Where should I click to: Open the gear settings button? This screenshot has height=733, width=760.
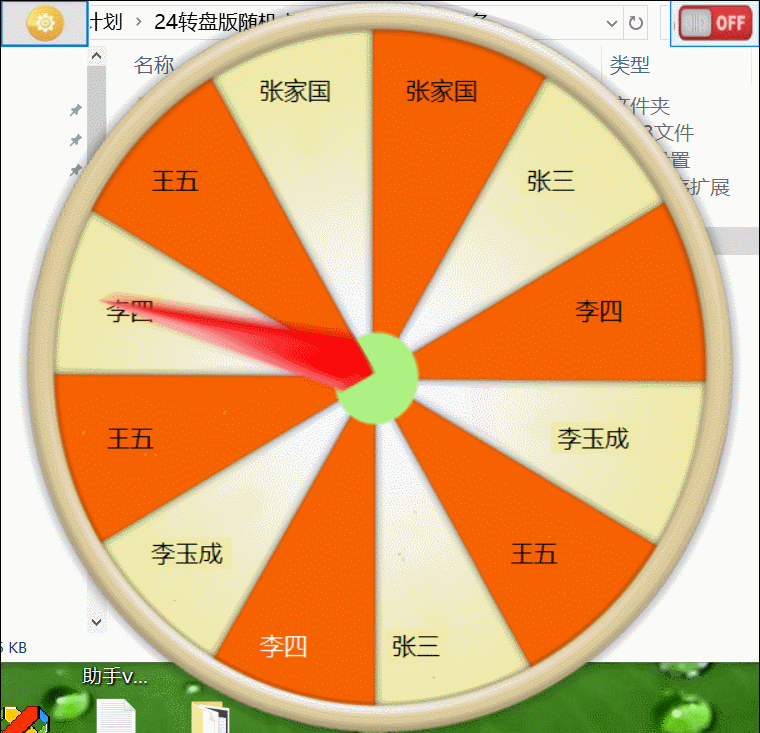pos(44,22)
